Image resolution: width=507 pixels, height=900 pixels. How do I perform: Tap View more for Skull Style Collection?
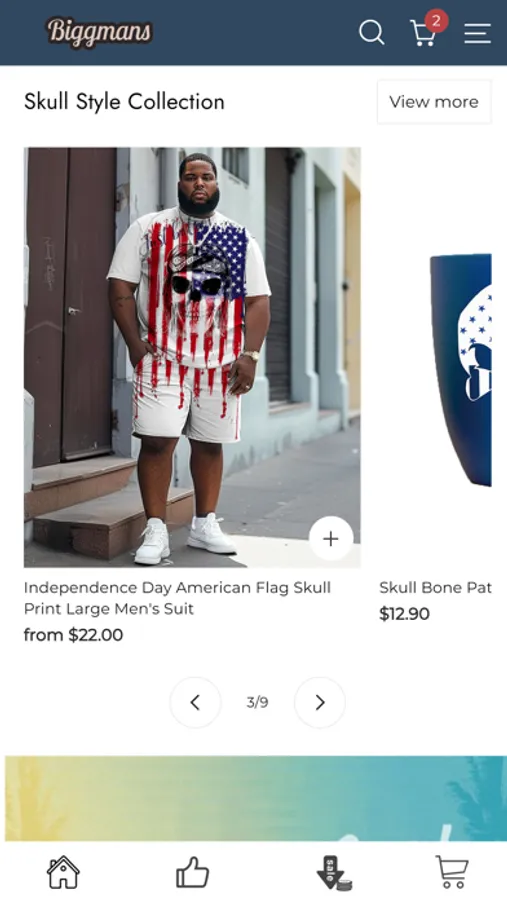tap(434, 102)
